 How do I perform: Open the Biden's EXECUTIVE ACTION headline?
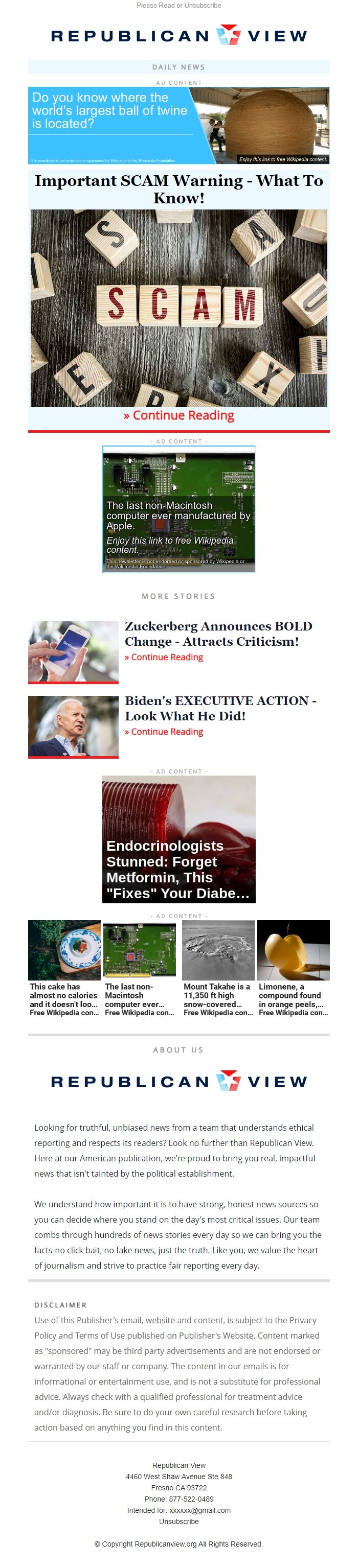[220, 708]
